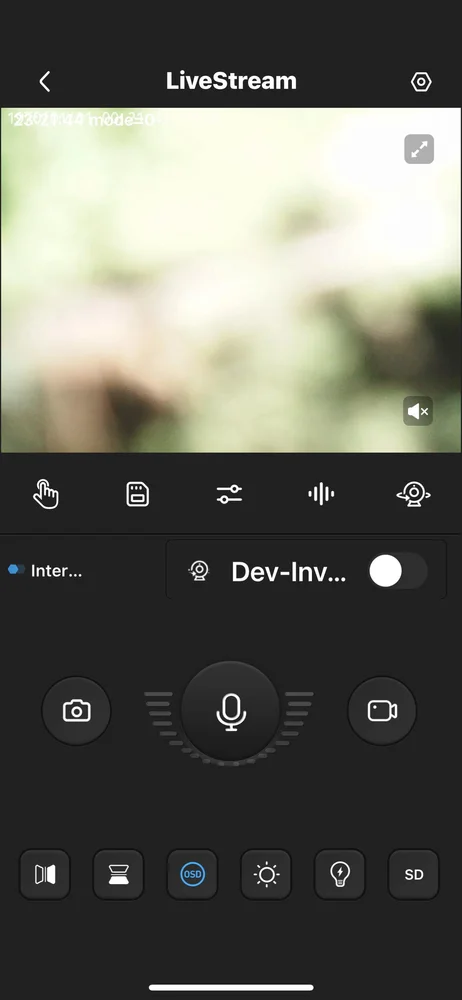Open the touch gesture control icon

(46, 494)
